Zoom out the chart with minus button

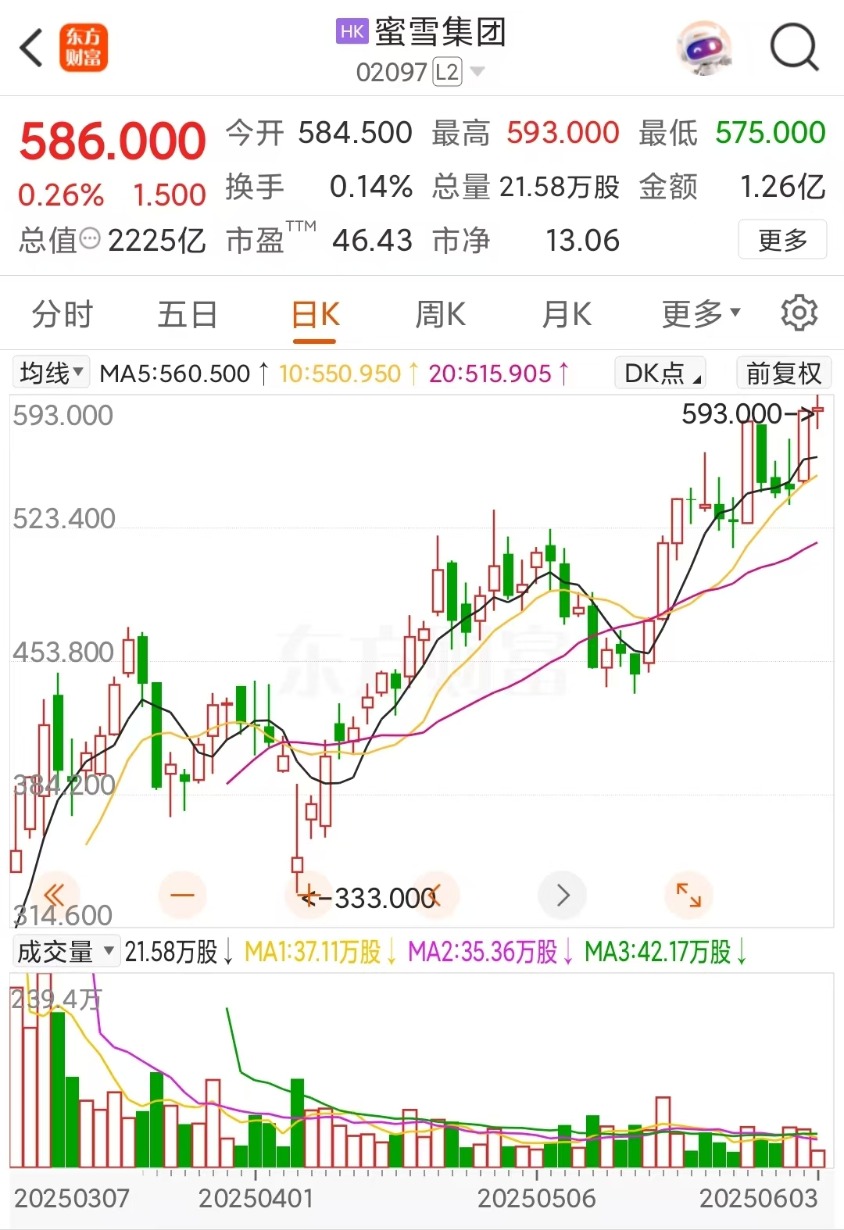(x=183, y=894)
